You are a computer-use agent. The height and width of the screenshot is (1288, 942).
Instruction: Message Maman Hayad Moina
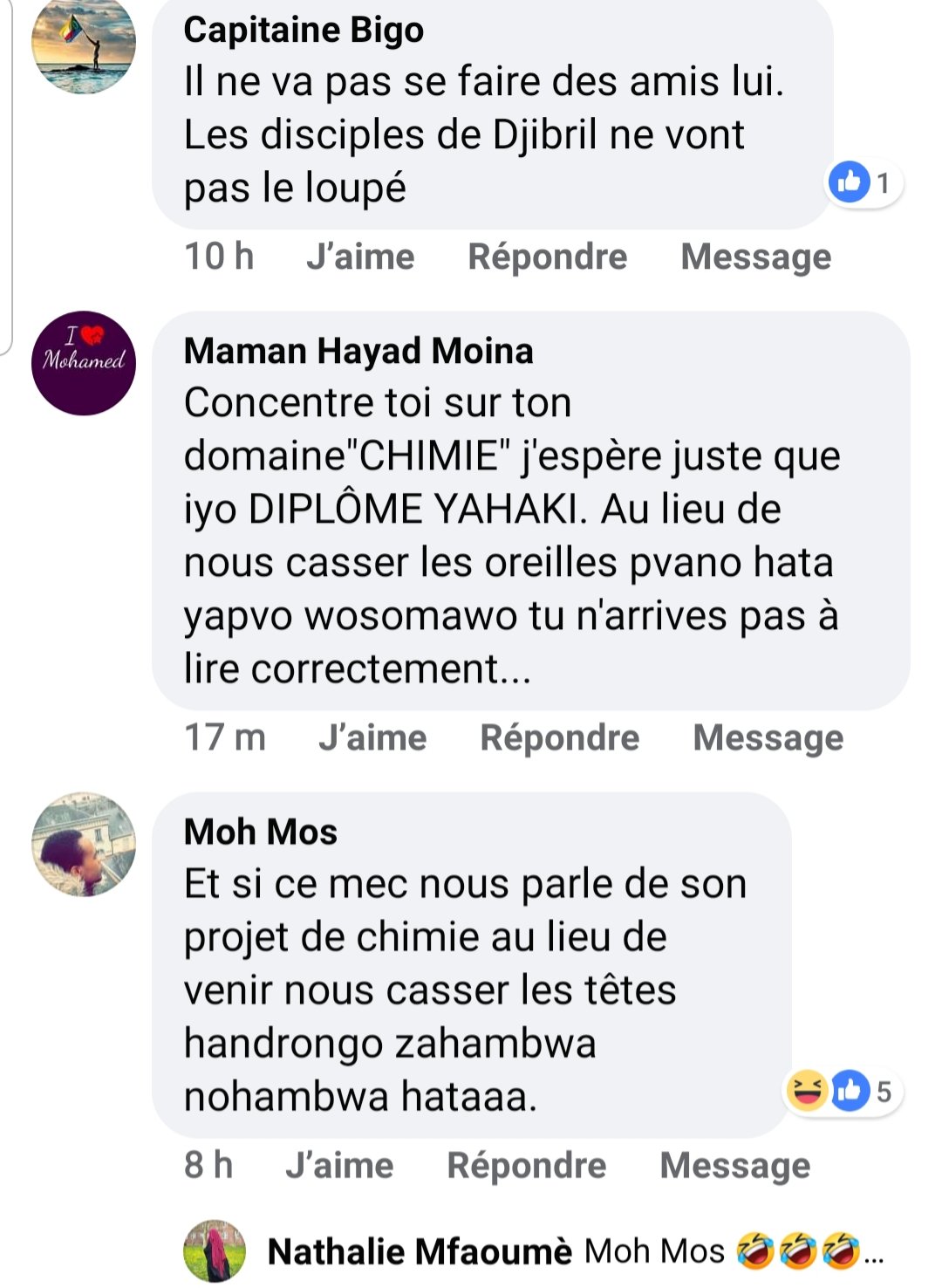768,738
